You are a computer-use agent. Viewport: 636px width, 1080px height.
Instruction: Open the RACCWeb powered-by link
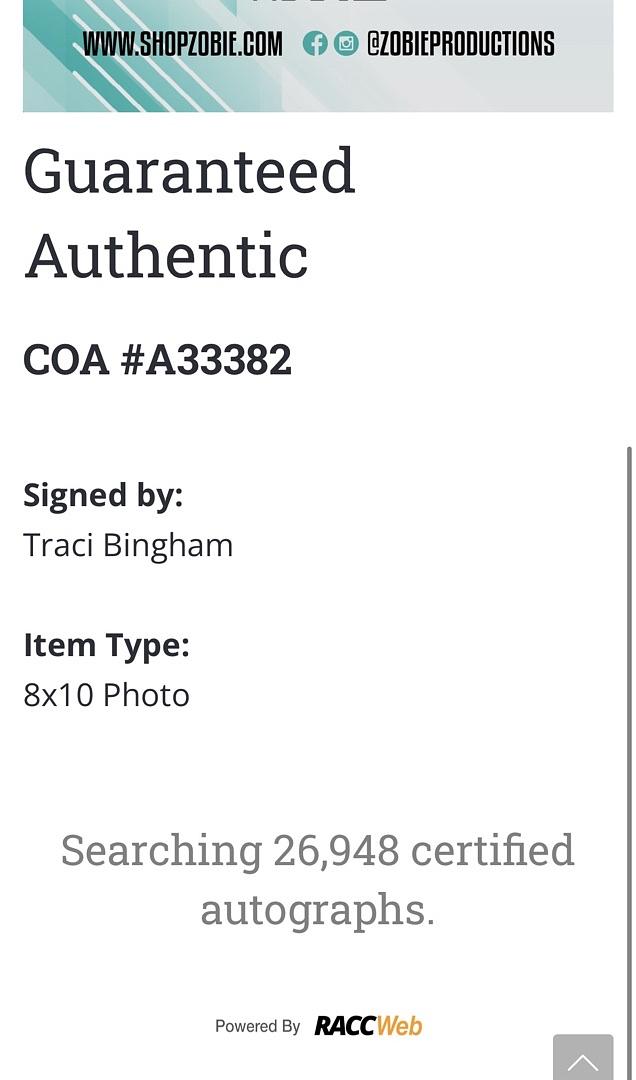tap(368, 1026)
